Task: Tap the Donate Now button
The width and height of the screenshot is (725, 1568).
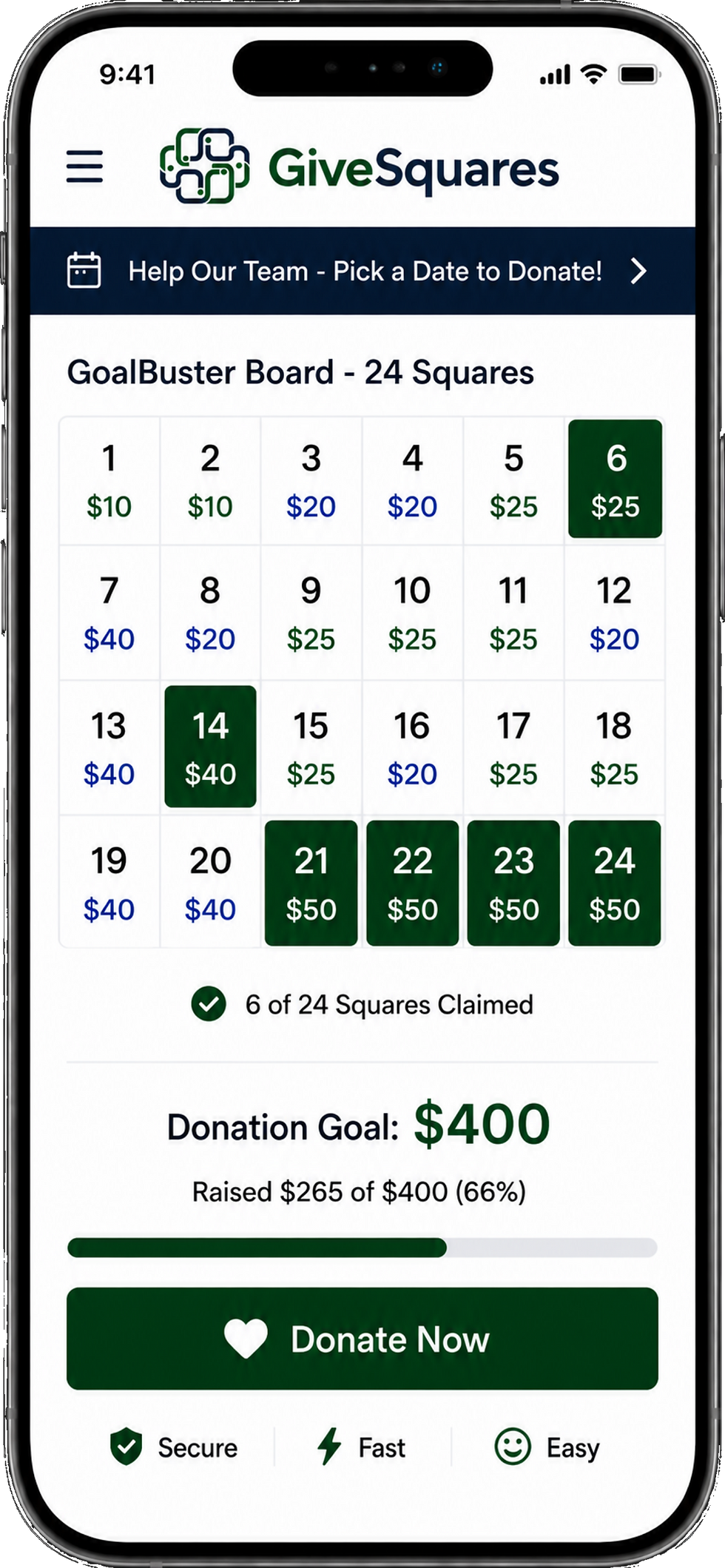Action: [x=362, y=1339]
